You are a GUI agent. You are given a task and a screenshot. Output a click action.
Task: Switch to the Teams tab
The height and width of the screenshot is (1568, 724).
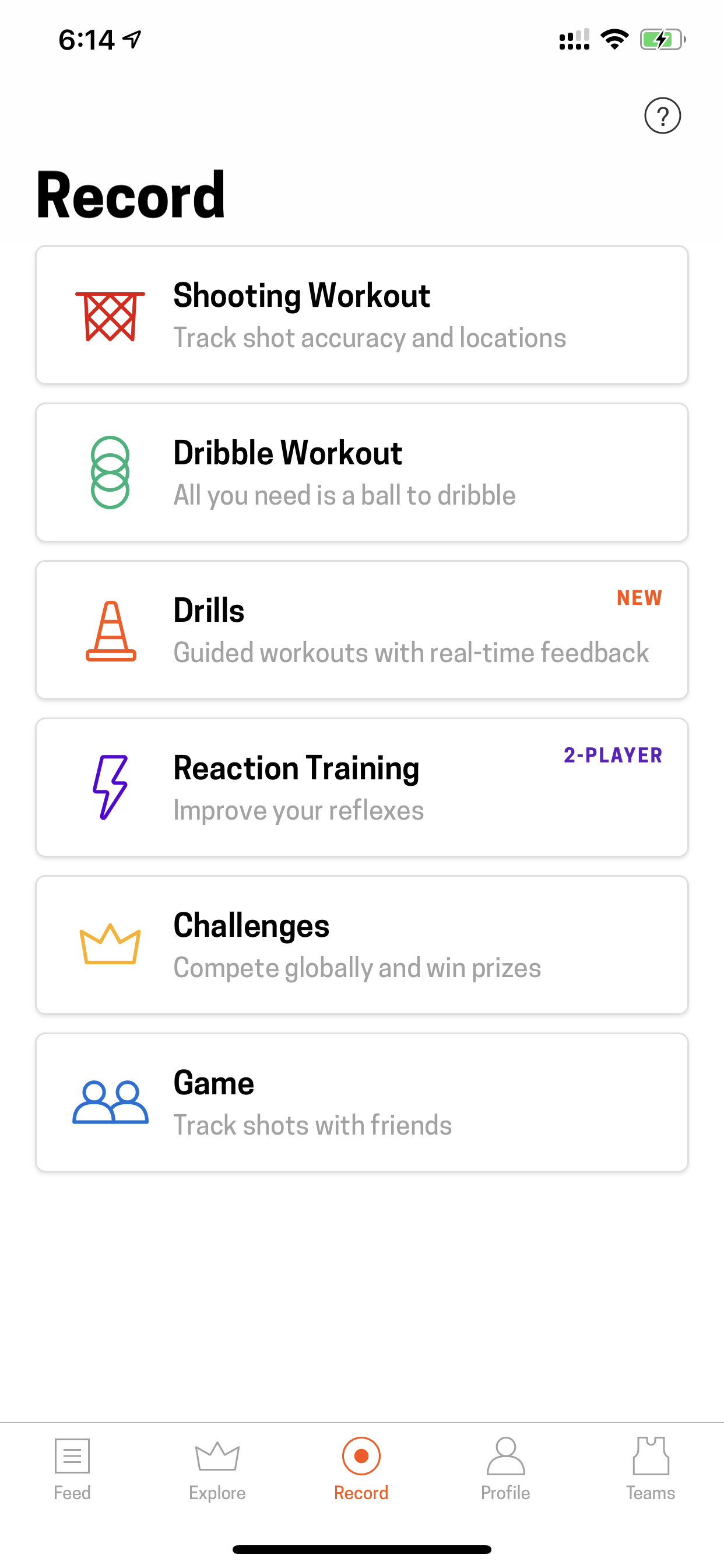point(651,1469)
